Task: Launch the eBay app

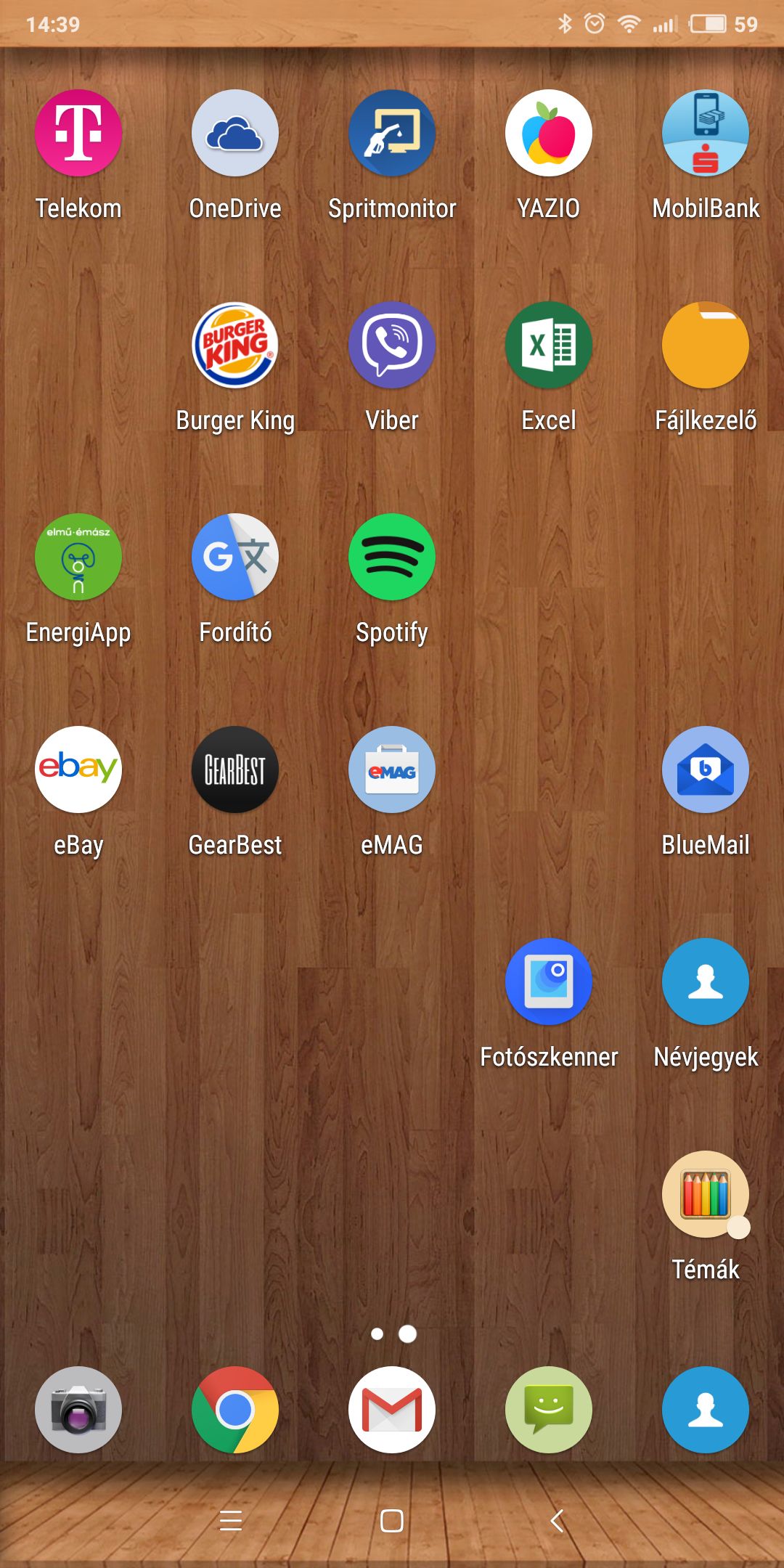Action: 78,769
